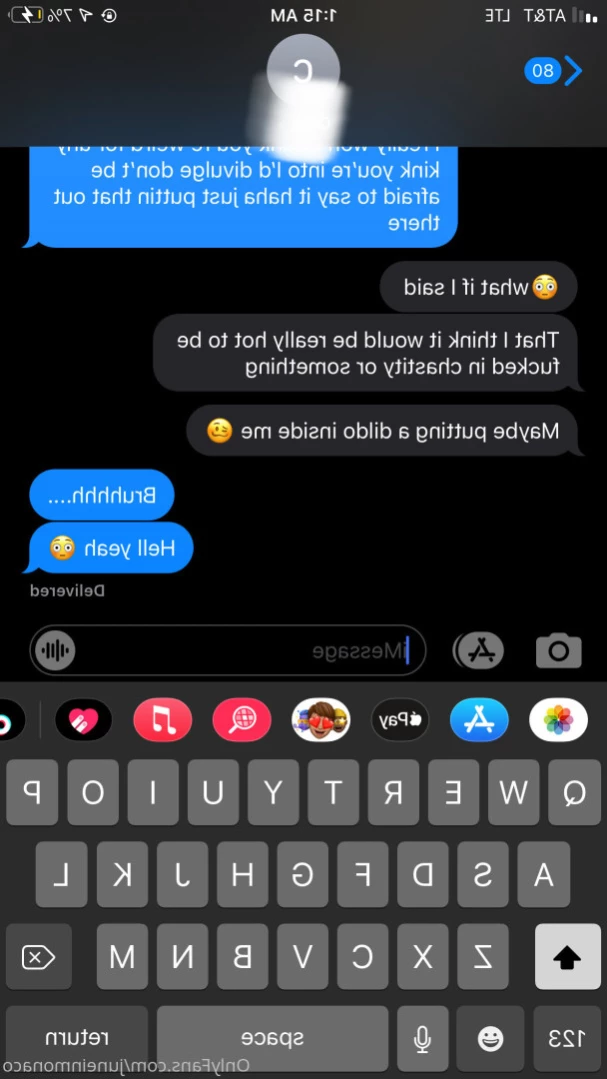Screen dimensions: 607x1079
Task: Focus the Message text field
Action: click(250, 651)
